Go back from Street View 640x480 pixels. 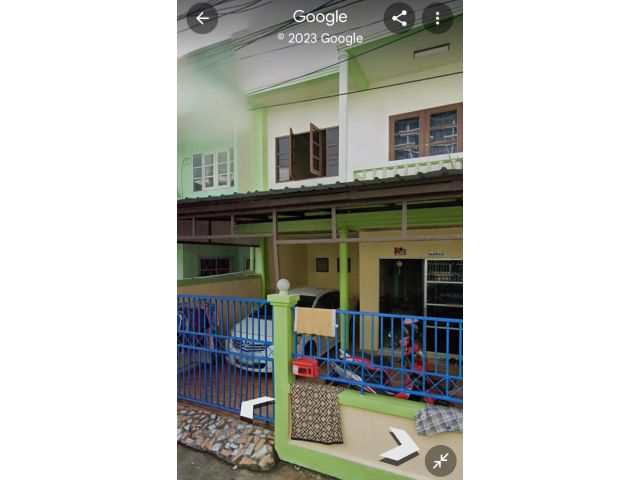point(202,18)
